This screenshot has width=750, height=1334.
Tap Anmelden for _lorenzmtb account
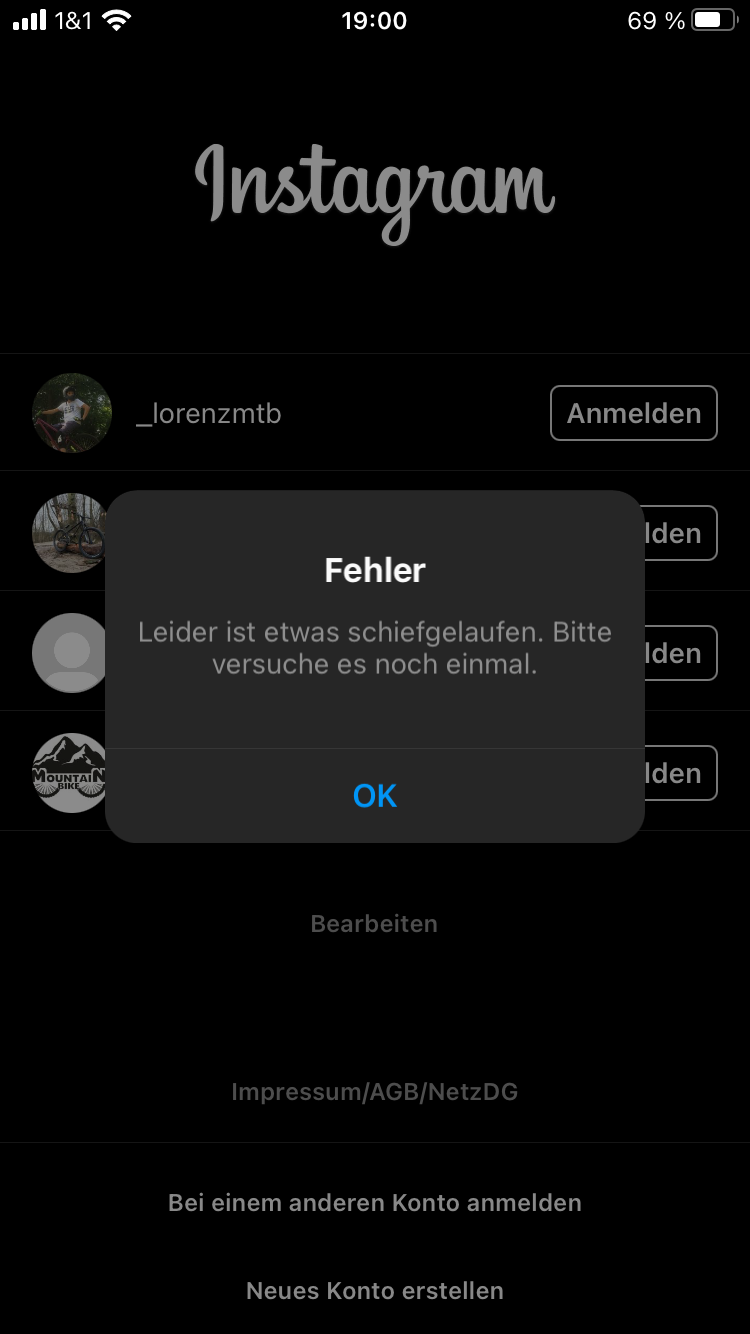pyautogui.click(x=633, y=413)
